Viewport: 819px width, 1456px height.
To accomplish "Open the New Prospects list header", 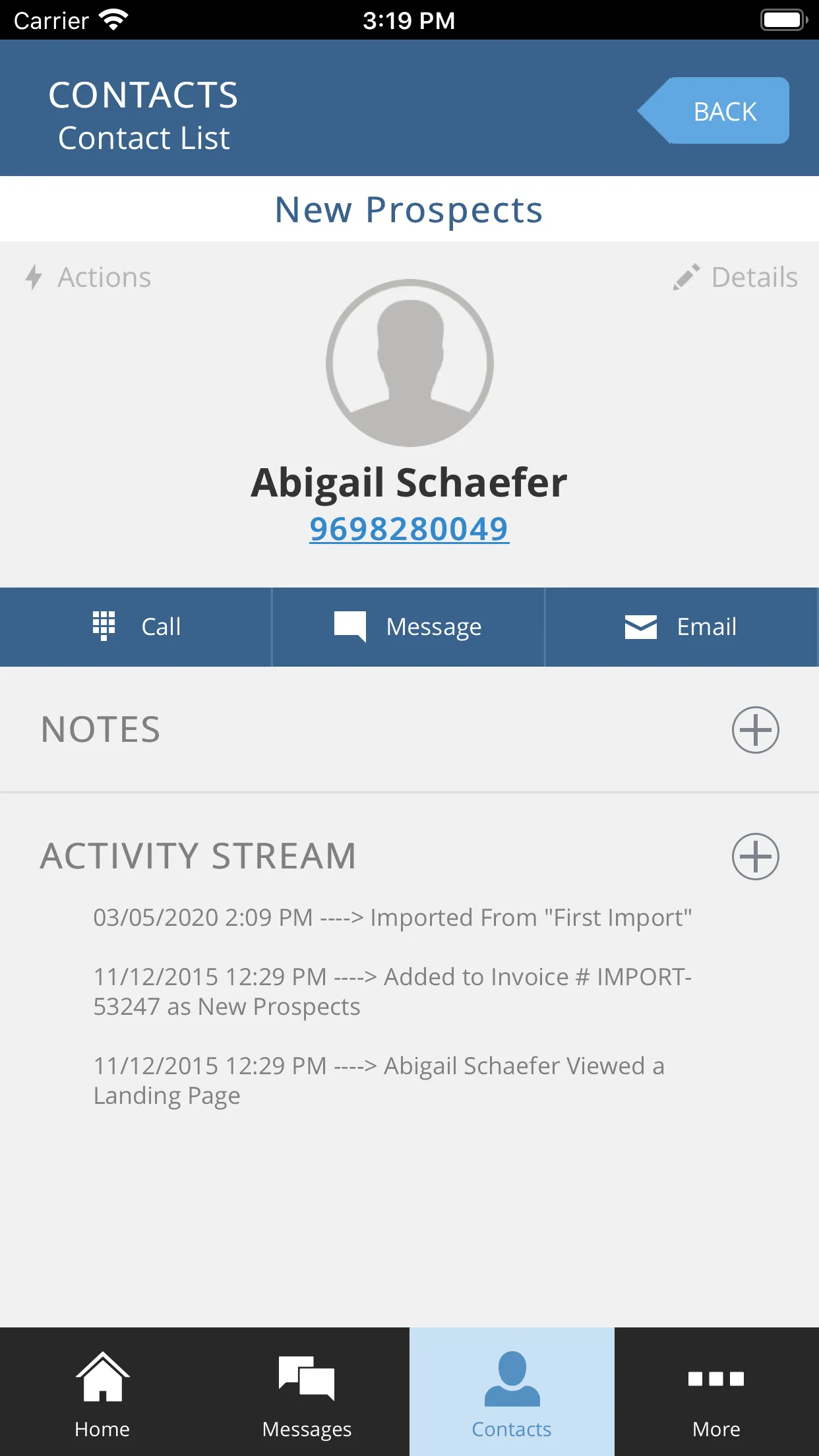I will 409,209.
